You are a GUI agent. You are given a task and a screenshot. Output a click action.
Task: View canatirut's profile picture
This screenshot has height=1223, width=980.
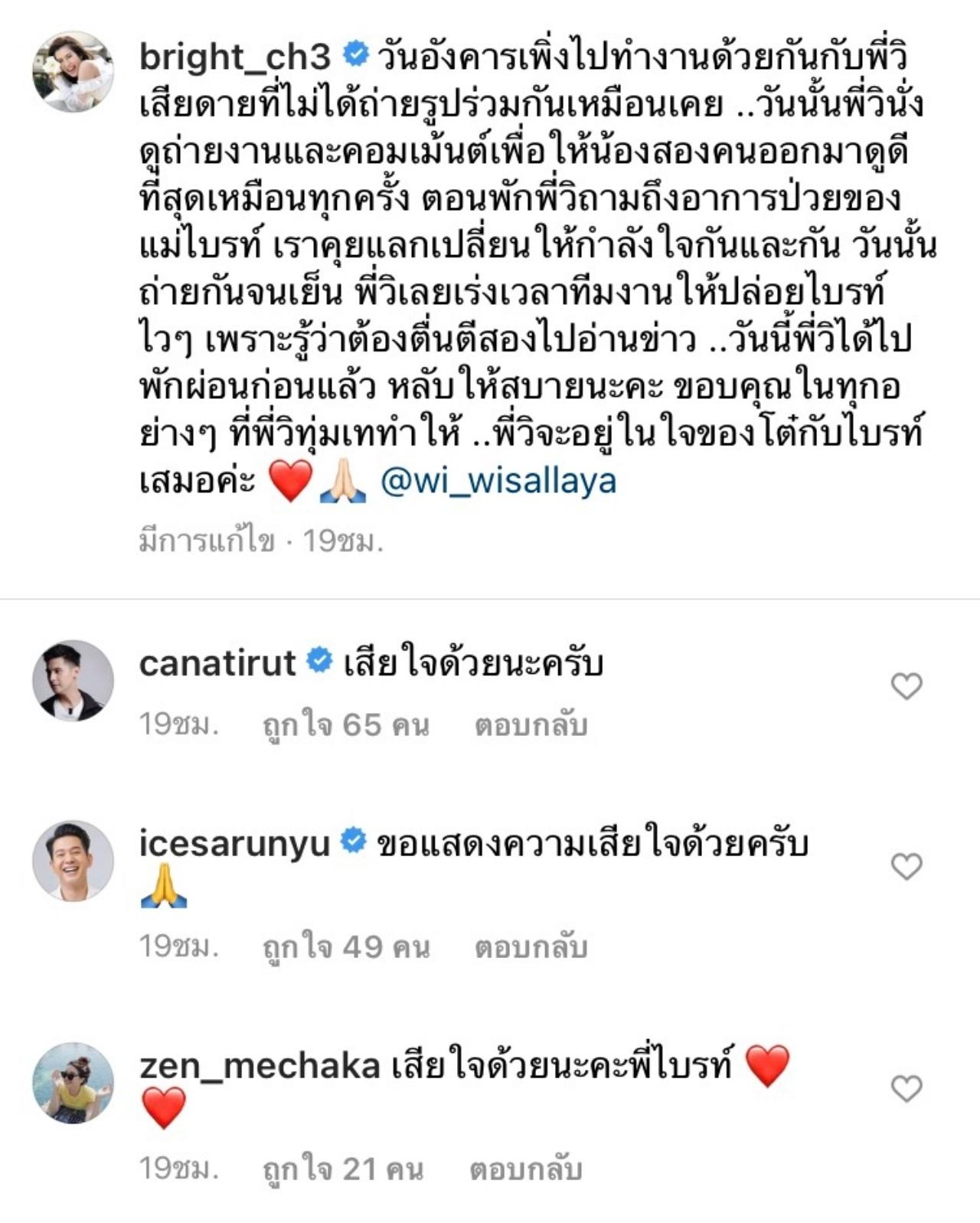tap(73, 680)
